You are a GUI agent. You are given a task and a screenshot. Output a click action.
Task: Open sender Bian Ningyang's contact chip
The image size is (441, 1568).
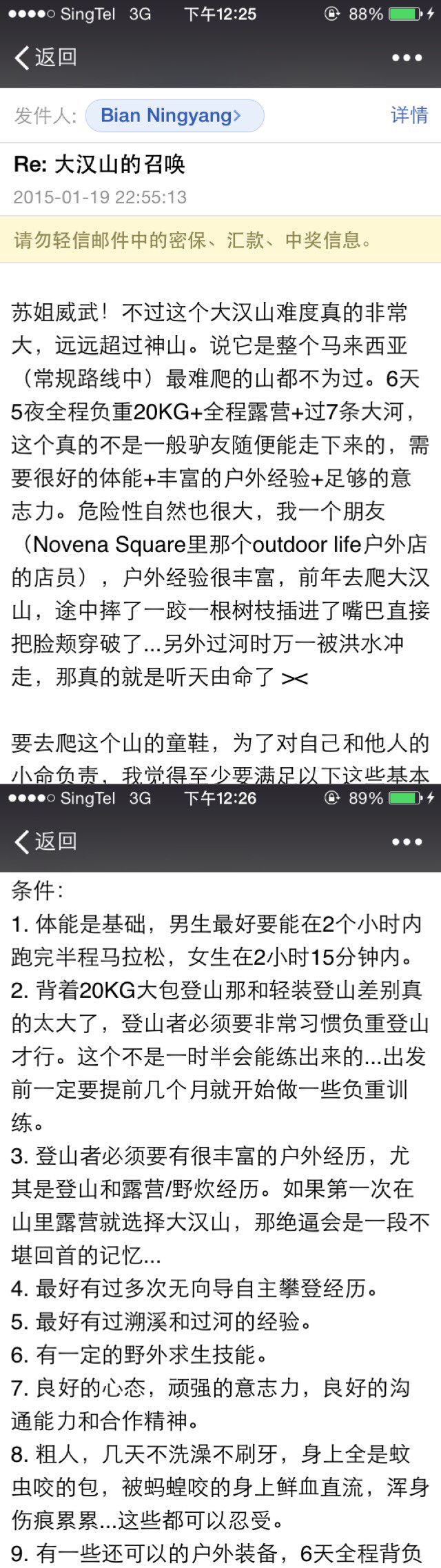[174, 115]
